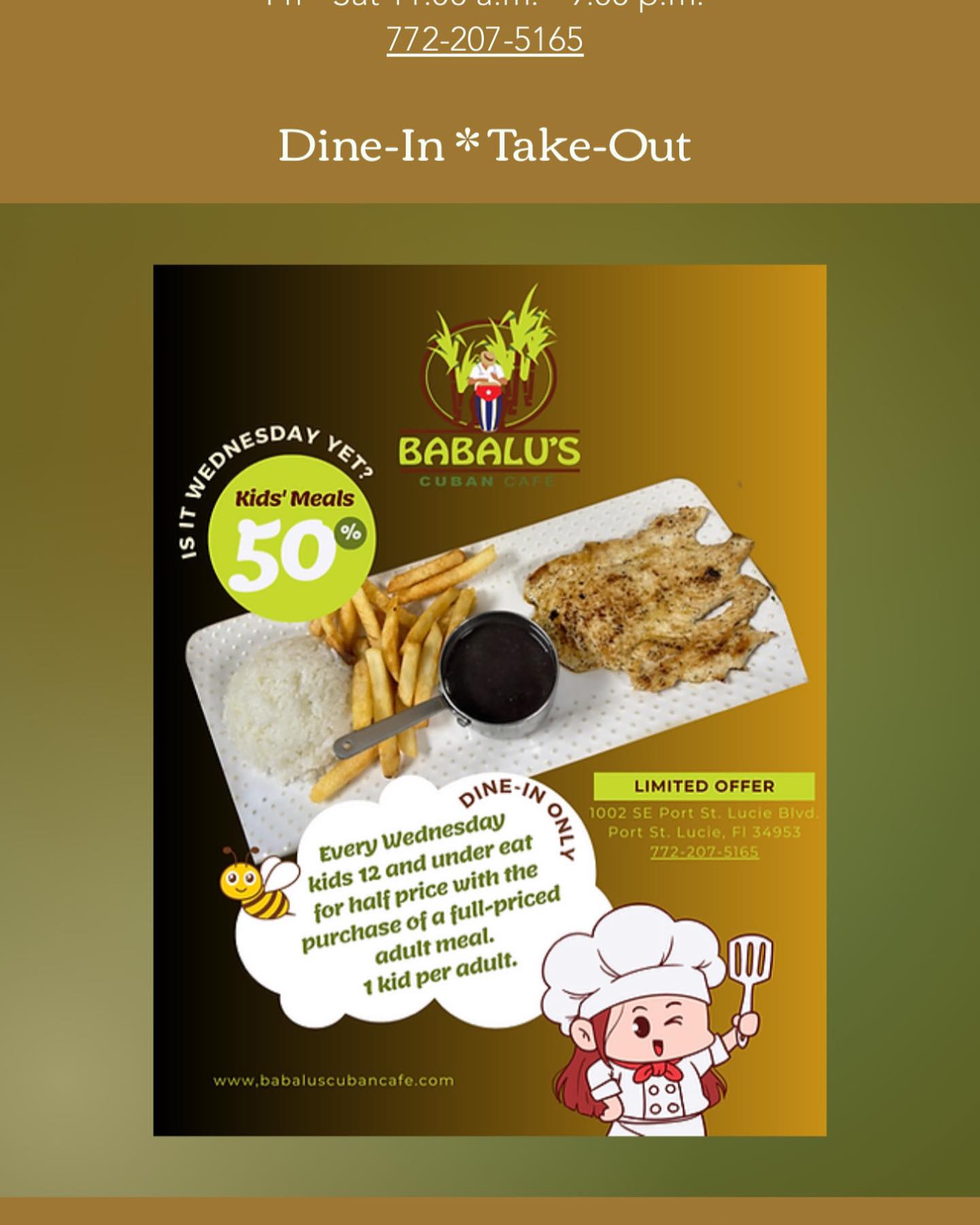Image resolution: width=980 pixels, height=1225 pixels.
Task: Call the phone number 772-207-5165
Action: pos(485,39)
